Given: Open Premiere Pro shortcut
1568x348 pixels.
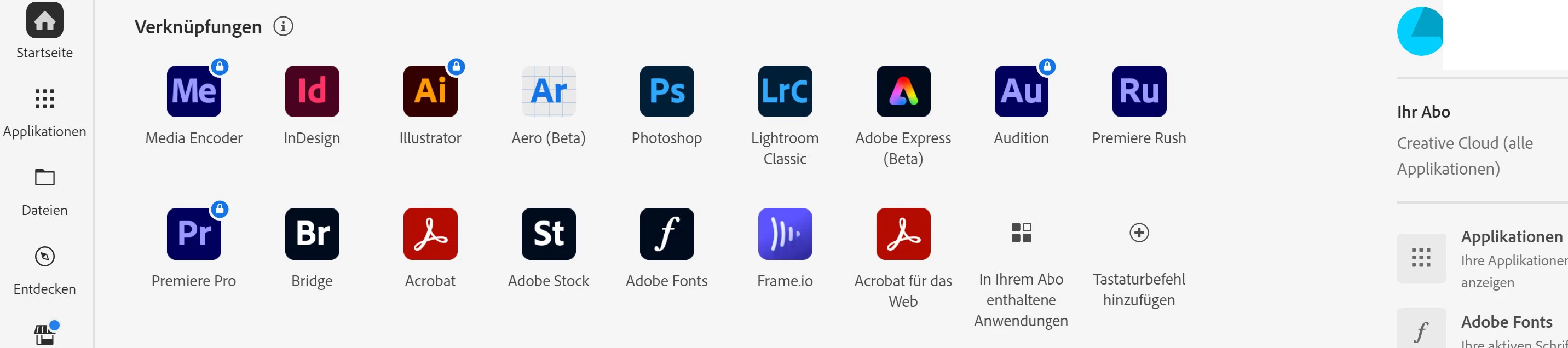Looking at the screenshot, I should click(x=194, y=234).
